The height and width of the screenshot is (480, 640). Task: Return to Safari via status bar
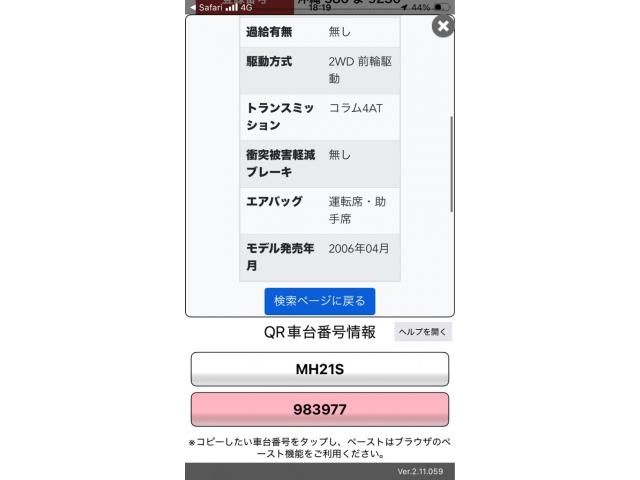pyautogui.click(x=208, y=6)
